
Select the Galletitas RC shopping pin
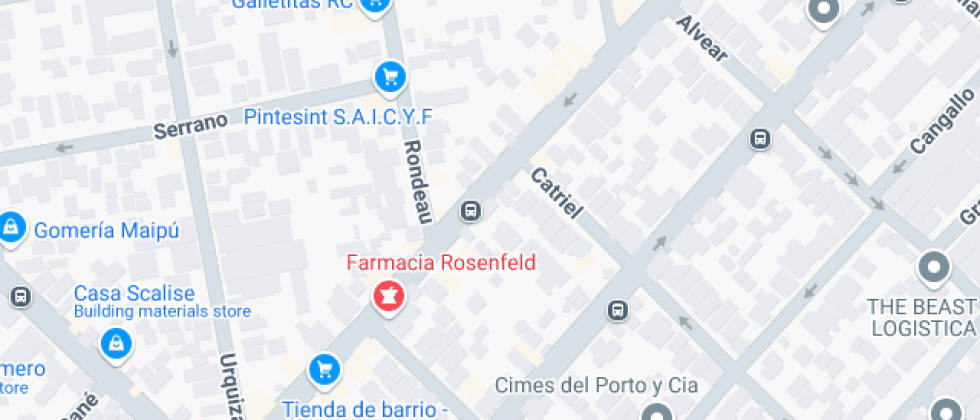pos(375,5)
